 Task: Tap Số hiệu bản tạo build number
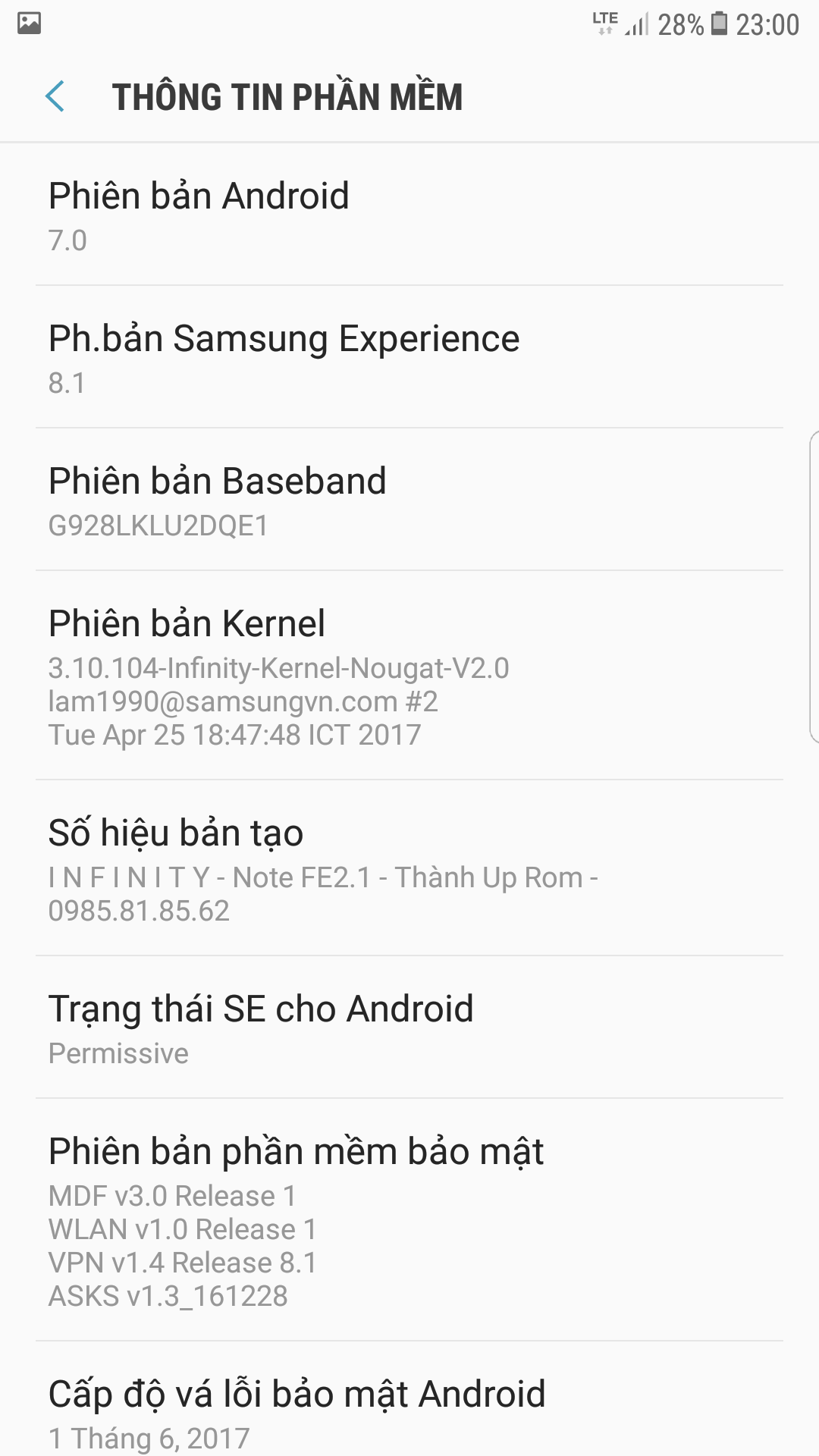click(x=409, y=868)
